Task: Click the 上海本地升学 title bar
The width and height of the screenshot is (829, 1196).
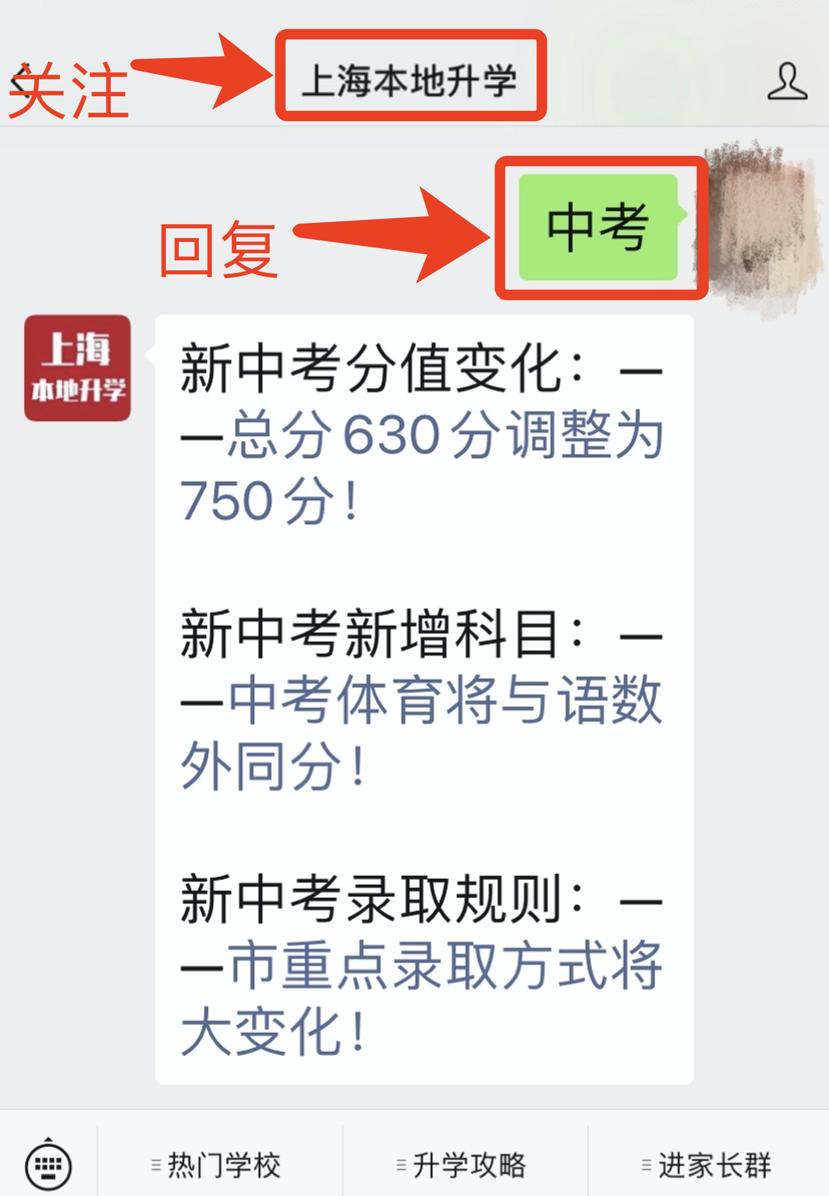Action: [x=414, y=82]
